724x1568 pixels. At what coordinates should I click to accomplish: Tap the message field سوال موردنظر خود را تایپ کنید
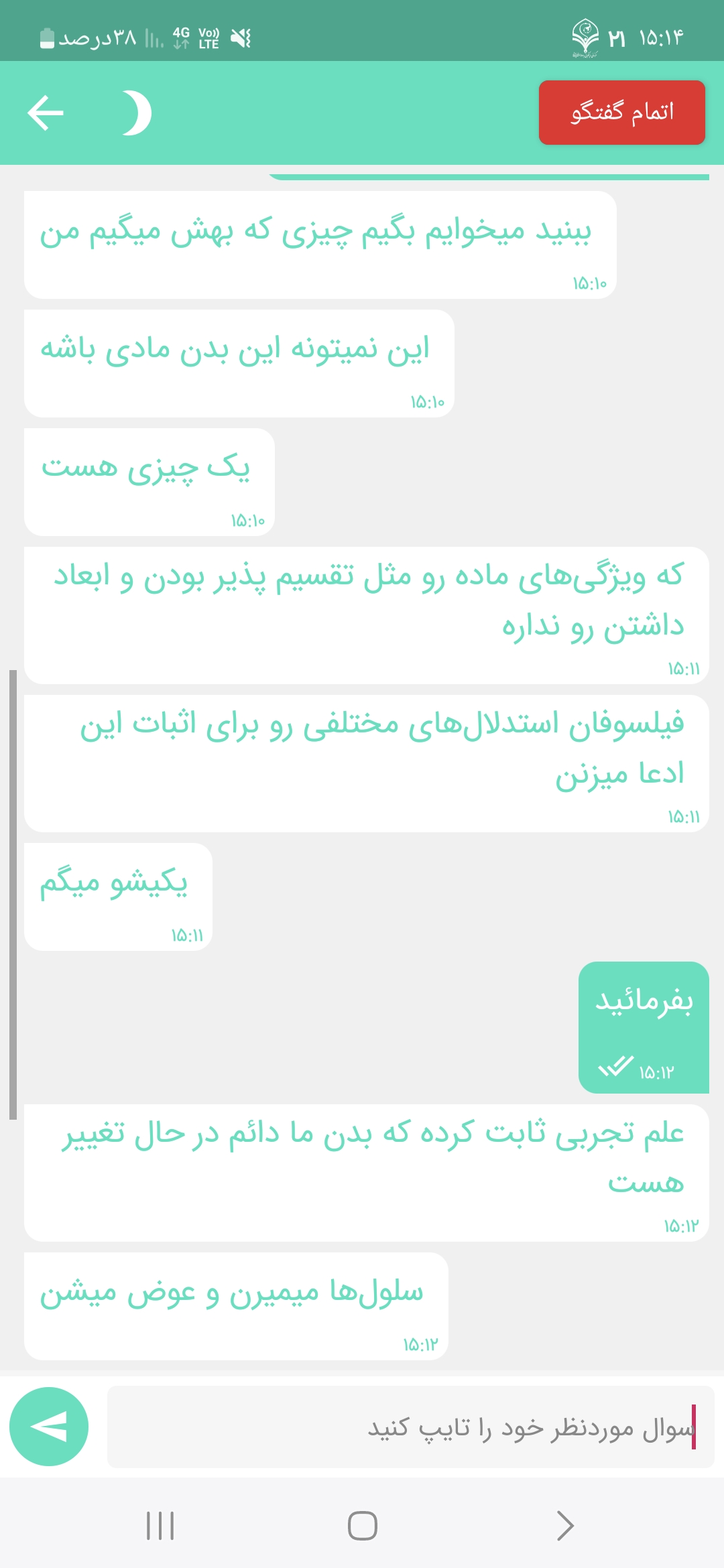pyautogui.click(x=410, y=1427)
